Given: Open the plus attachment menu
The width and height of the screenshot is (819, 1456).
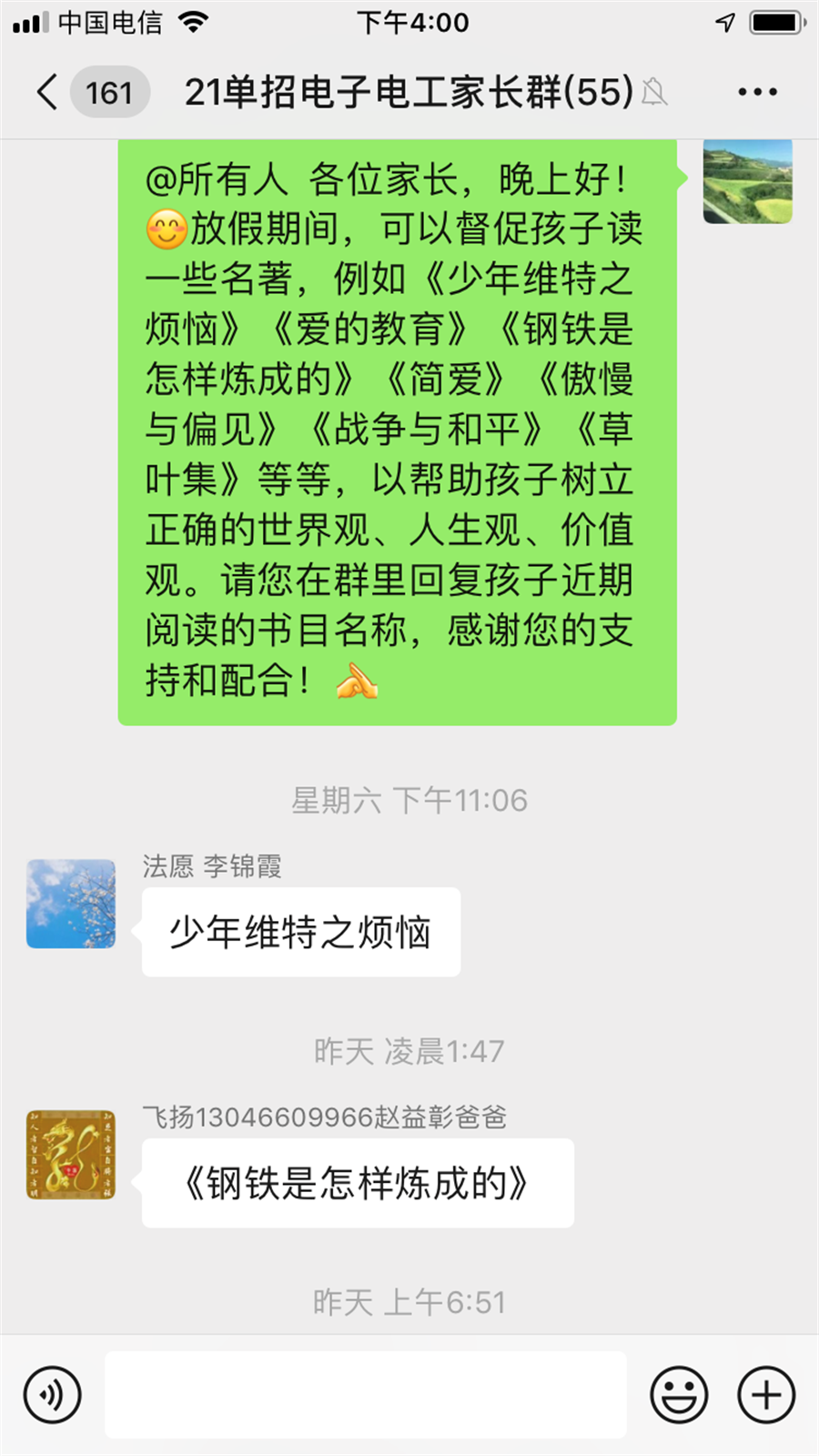Looking at the screenshot, I should (766, 1394).
